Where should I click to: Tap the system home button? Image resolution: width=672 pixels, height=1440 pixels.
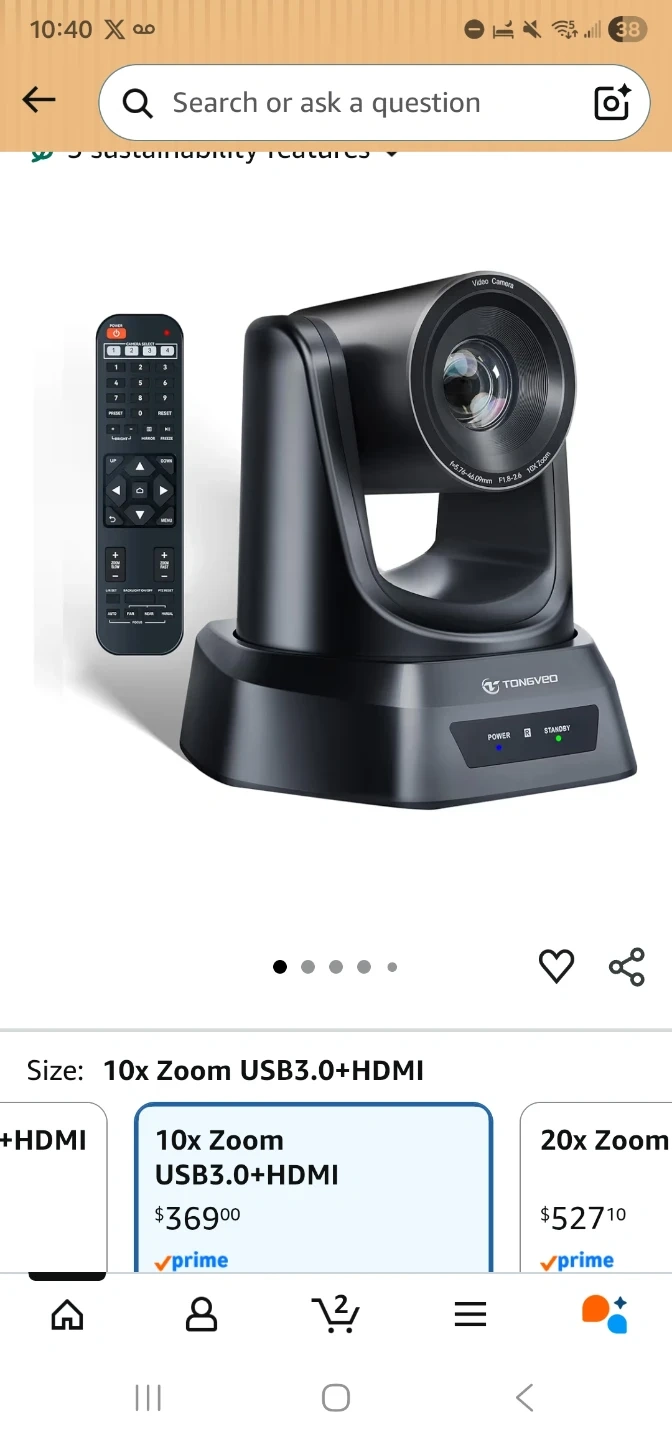(336, 1398)
